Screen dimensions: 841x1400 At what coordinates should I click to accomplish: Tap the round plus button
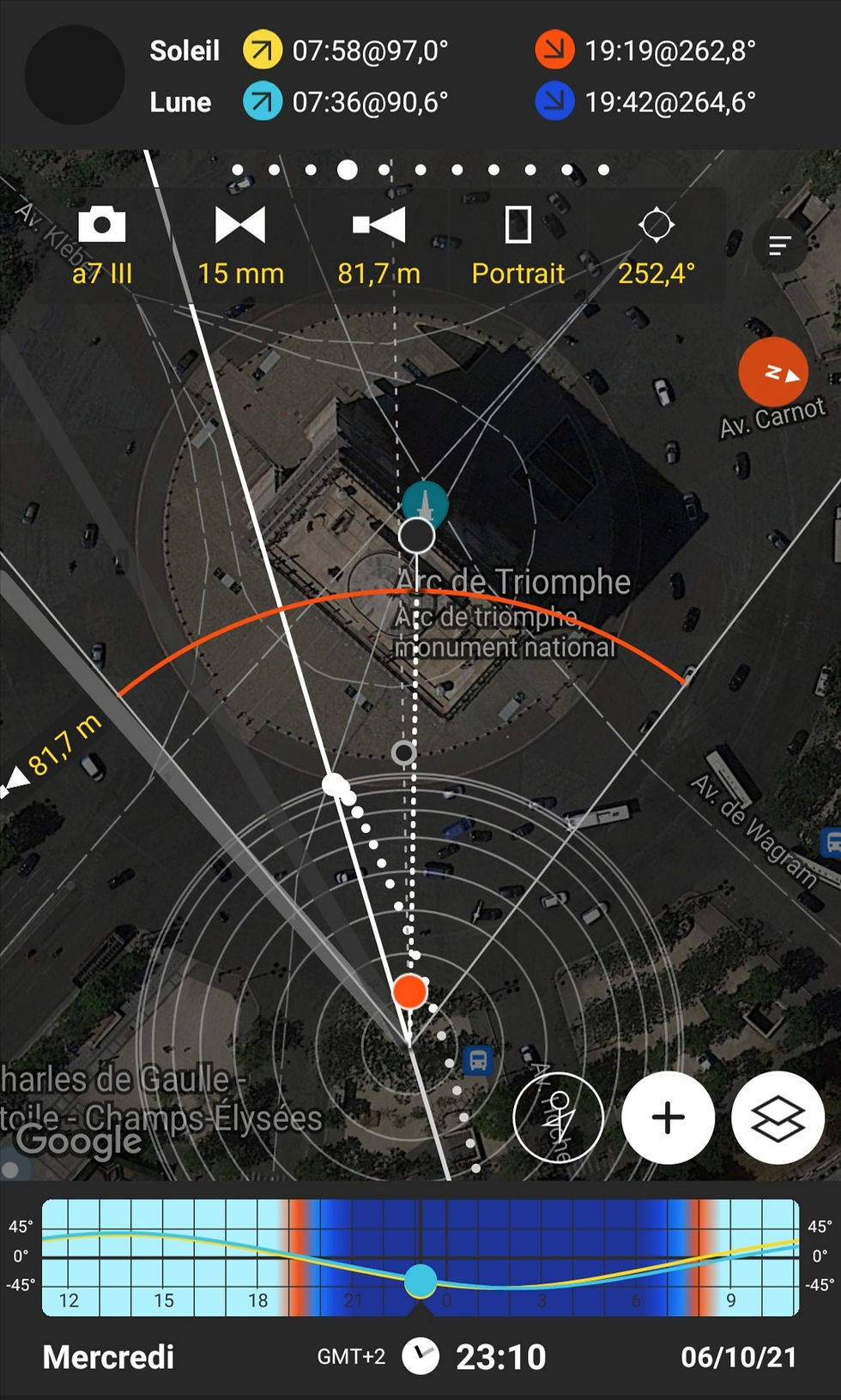pos(668,1117)
